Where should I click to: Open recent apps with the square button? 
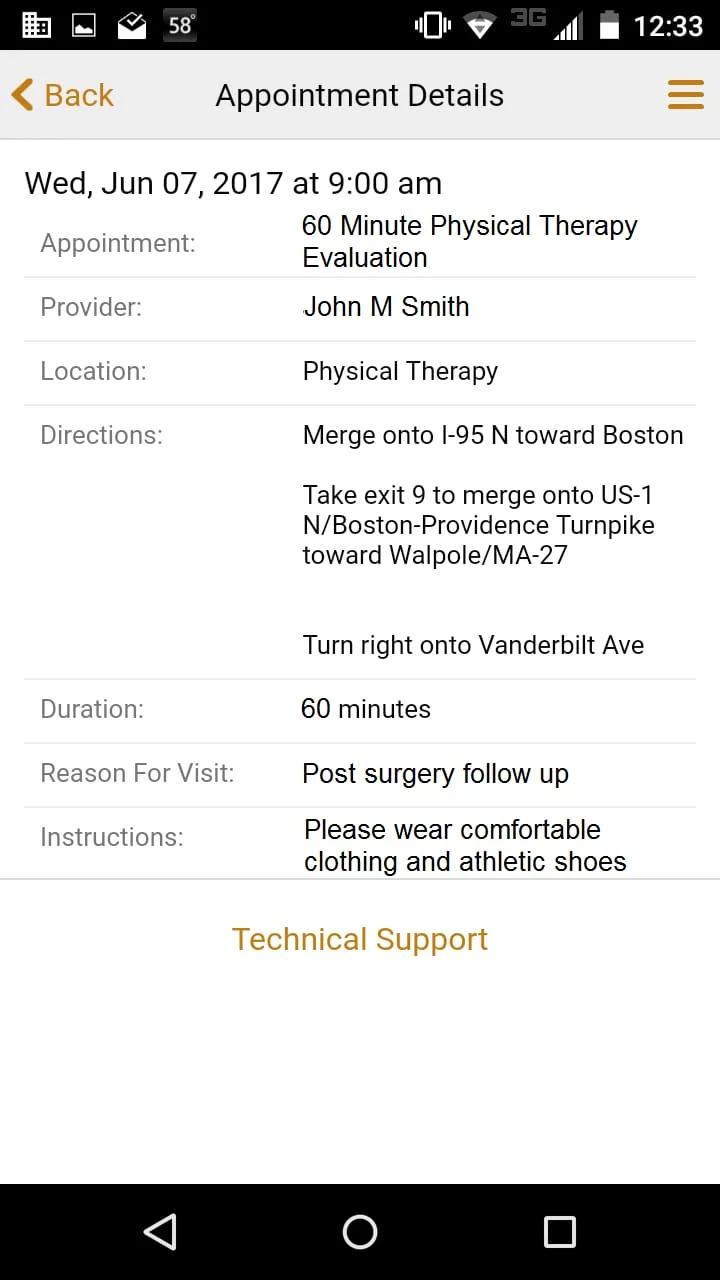[560, 1231]
